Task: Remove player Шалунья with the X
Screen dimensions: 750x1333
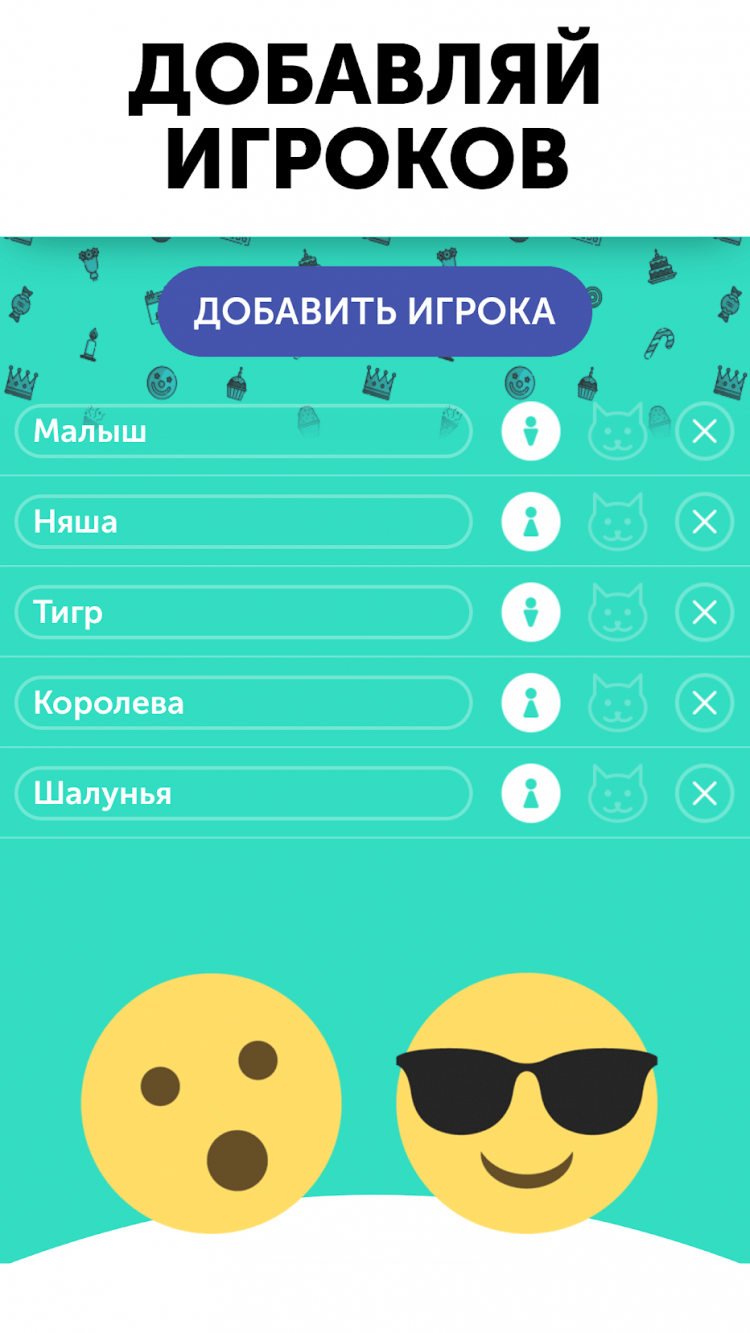Action: (704, 793)
